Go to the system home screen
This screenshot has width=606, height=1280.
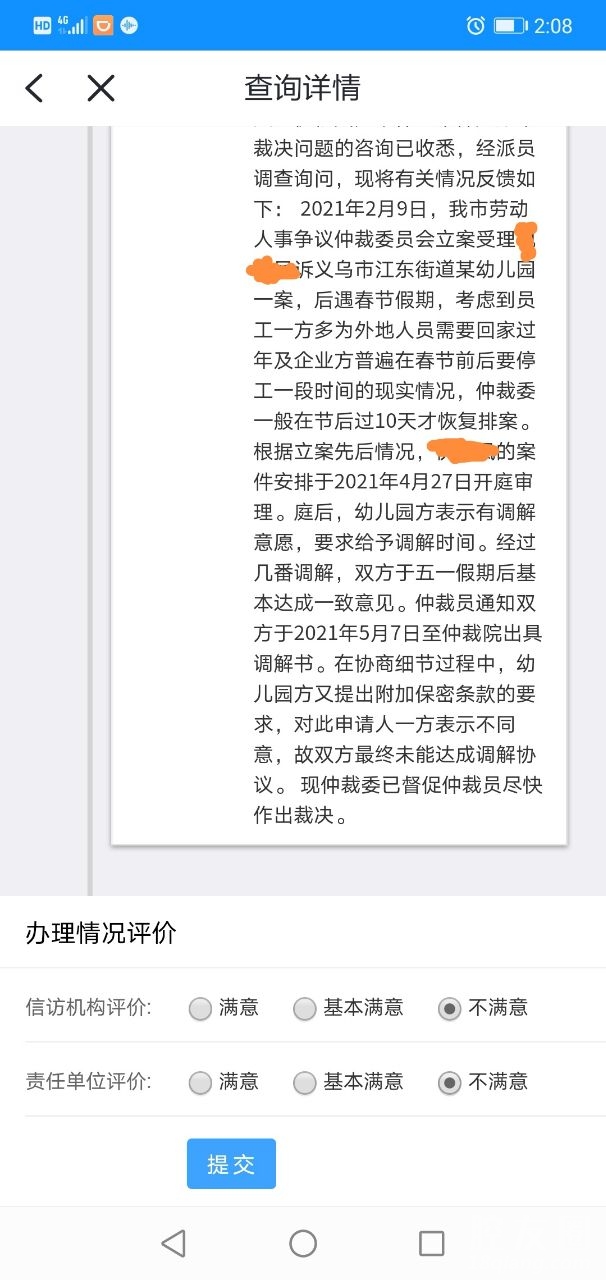[x=303, y=1243]
